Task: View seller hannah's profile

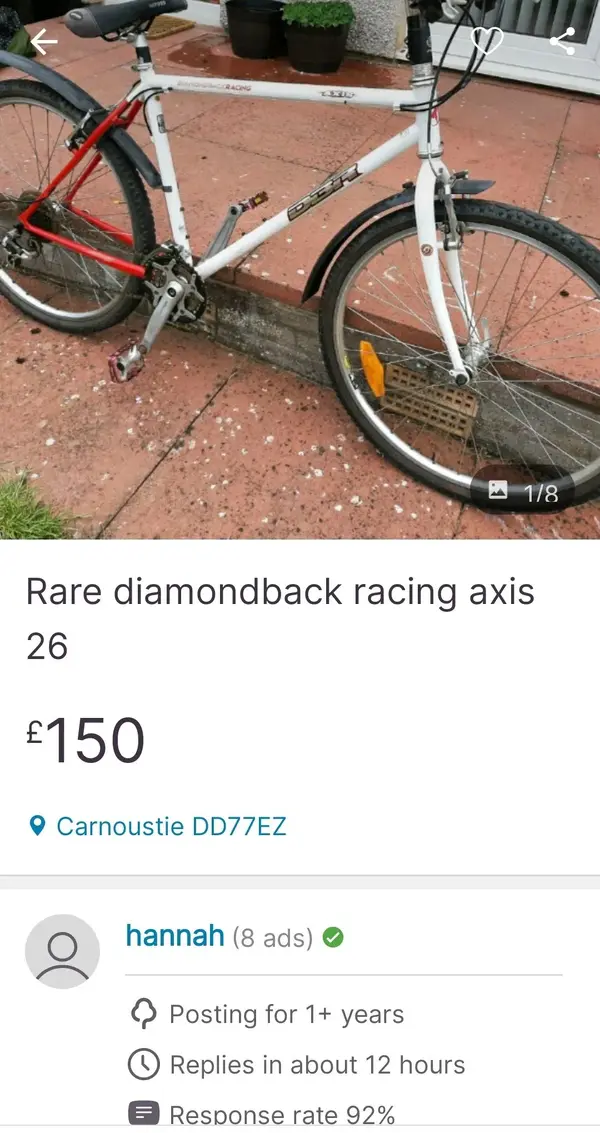Action: click(174, 936)
